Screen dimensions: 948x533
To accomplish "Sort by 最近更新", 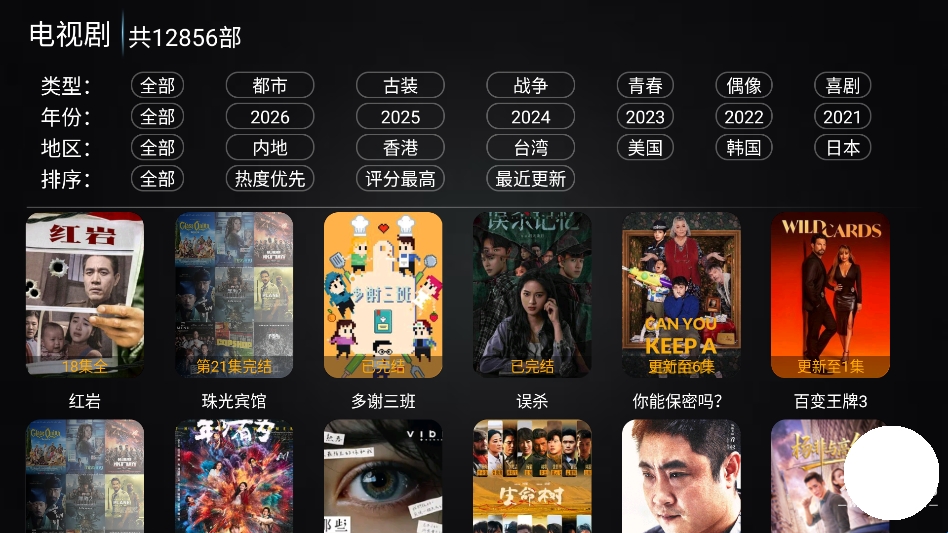I will 530,179.
